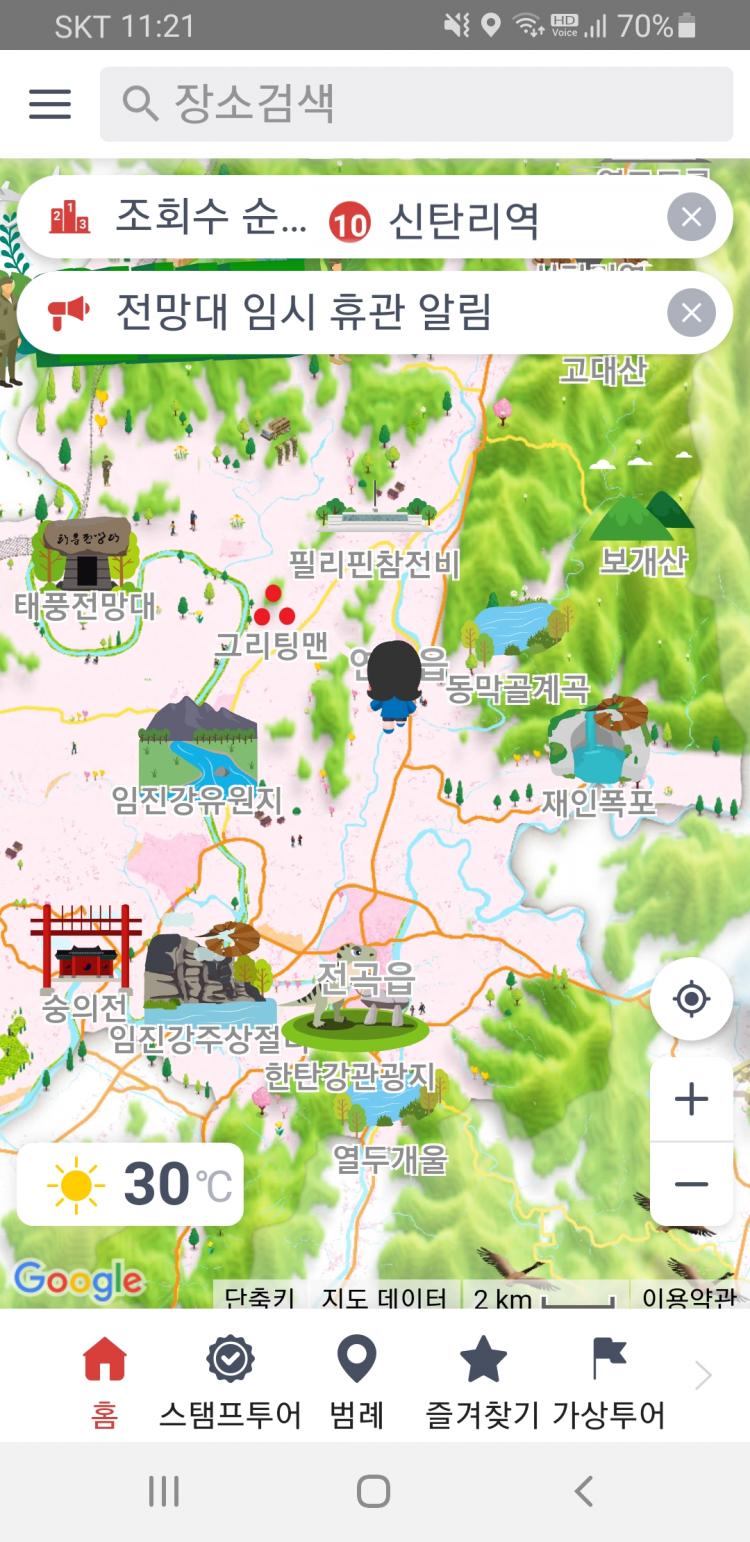This screenshot has width=750, height=1542.
Task: Zoom in on the map
Action: pos(691,1099)
